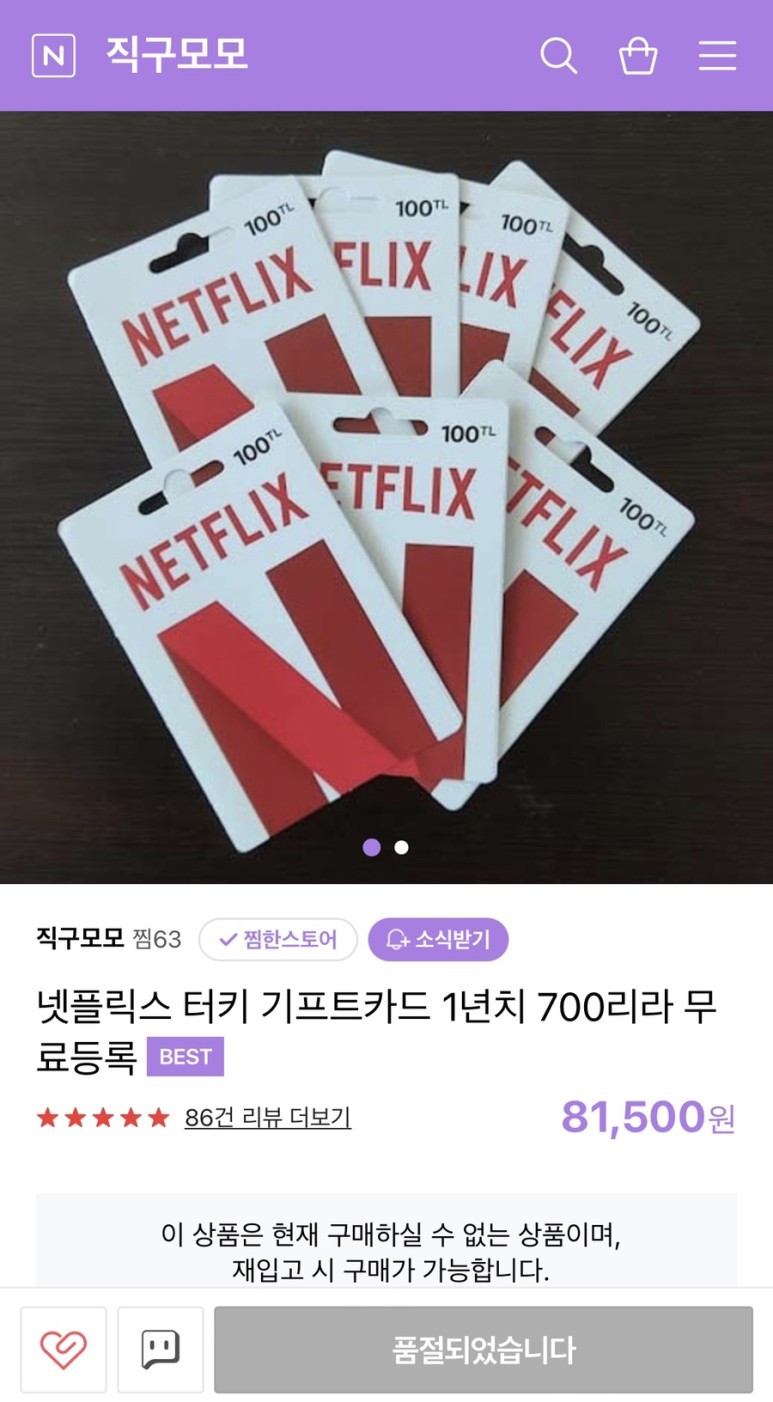Tap the 품절되었습니다 button

tap(483, 1350)
